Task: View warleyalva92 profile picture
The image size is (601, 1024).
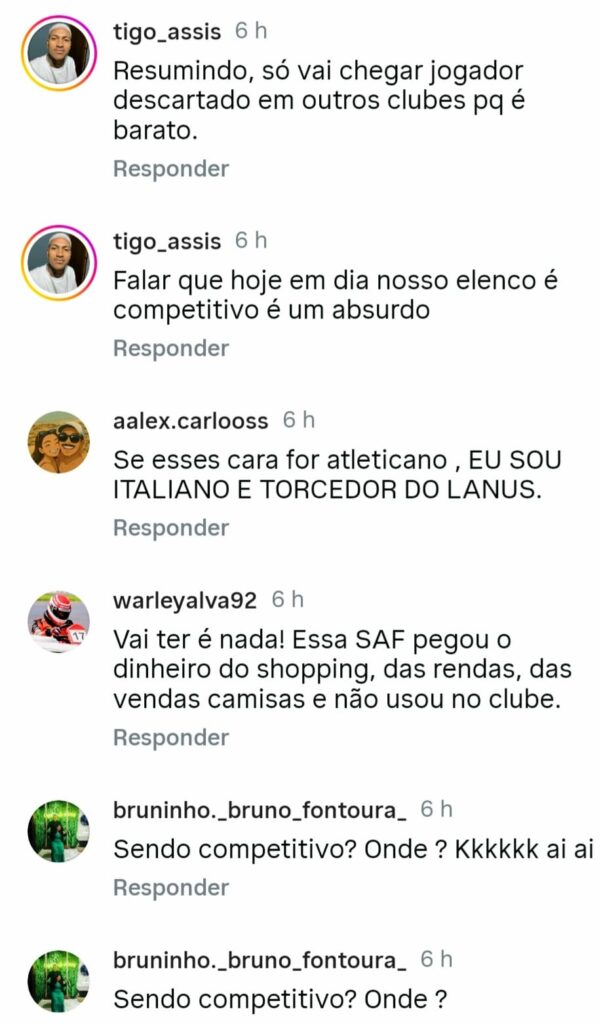Action: (x=57, y=622)
